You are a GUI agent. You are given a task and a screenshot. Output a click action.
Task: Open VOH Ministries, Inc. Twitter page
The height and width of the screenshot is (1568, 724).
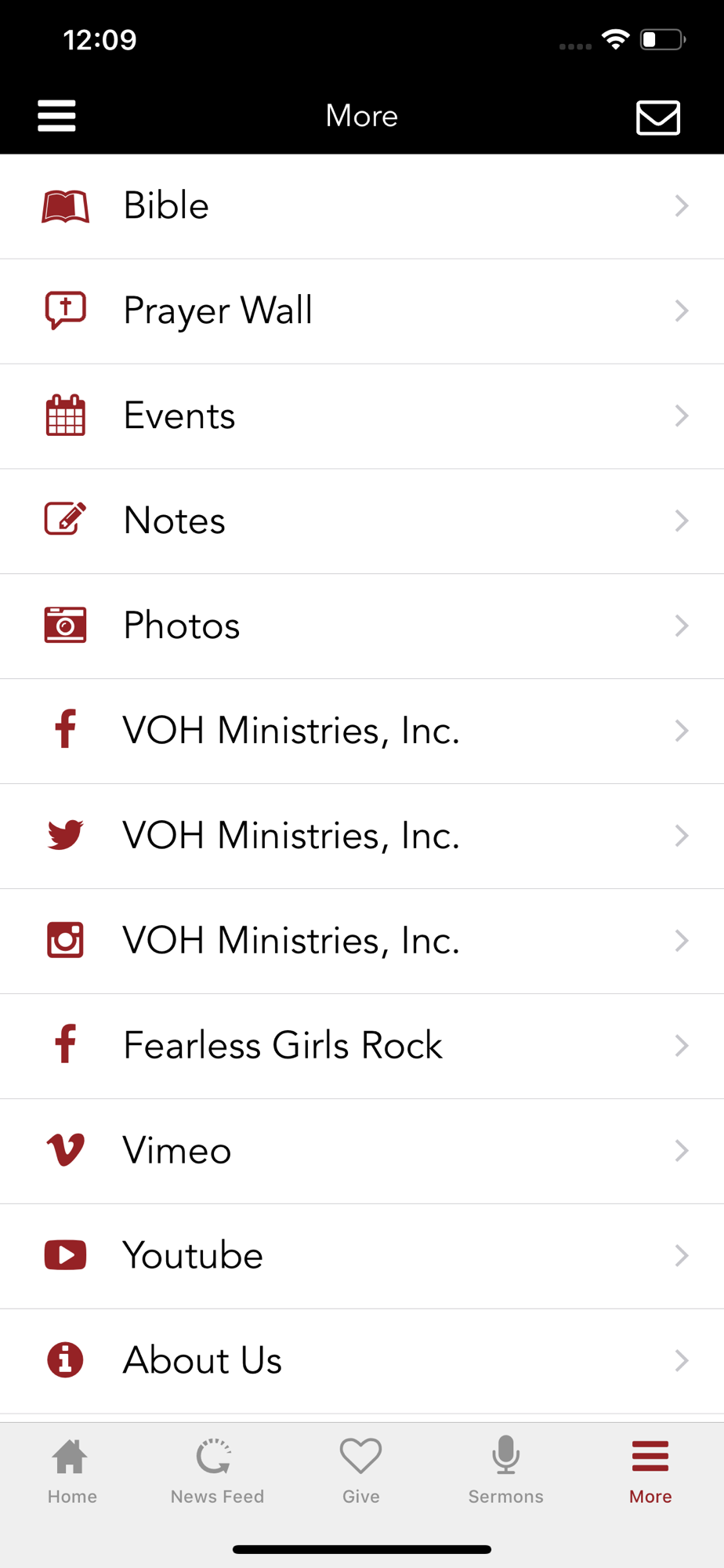click(x=362, y=837)
